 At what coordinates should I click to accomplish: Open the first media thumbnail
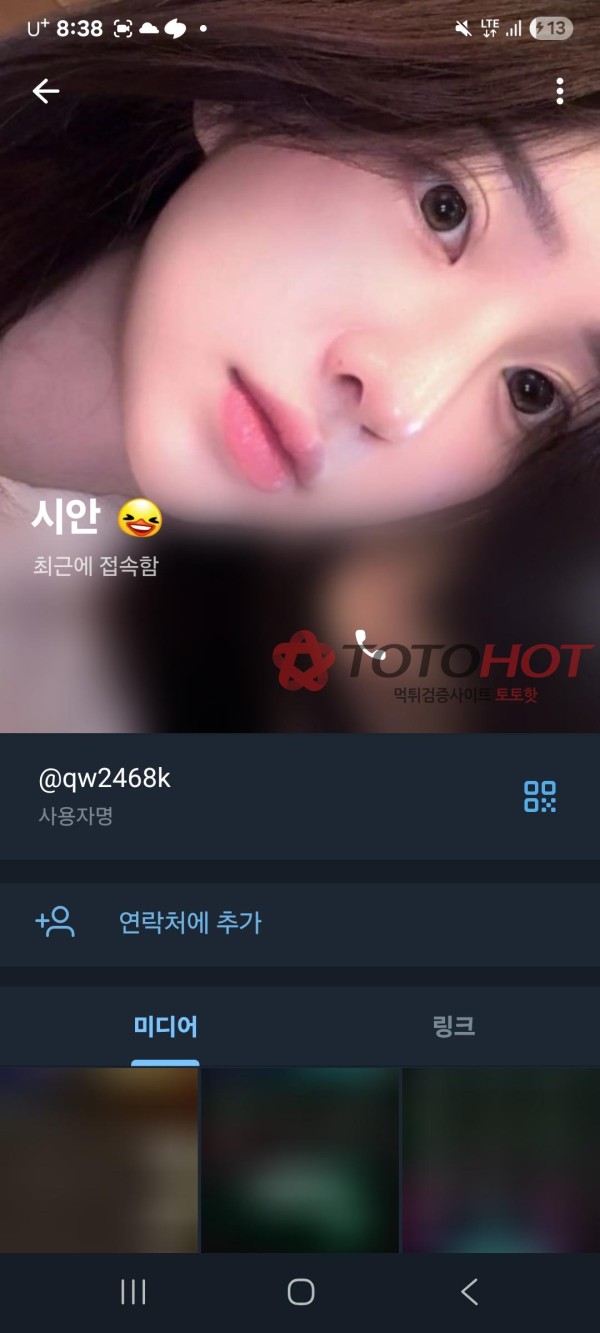point(99,1160)
